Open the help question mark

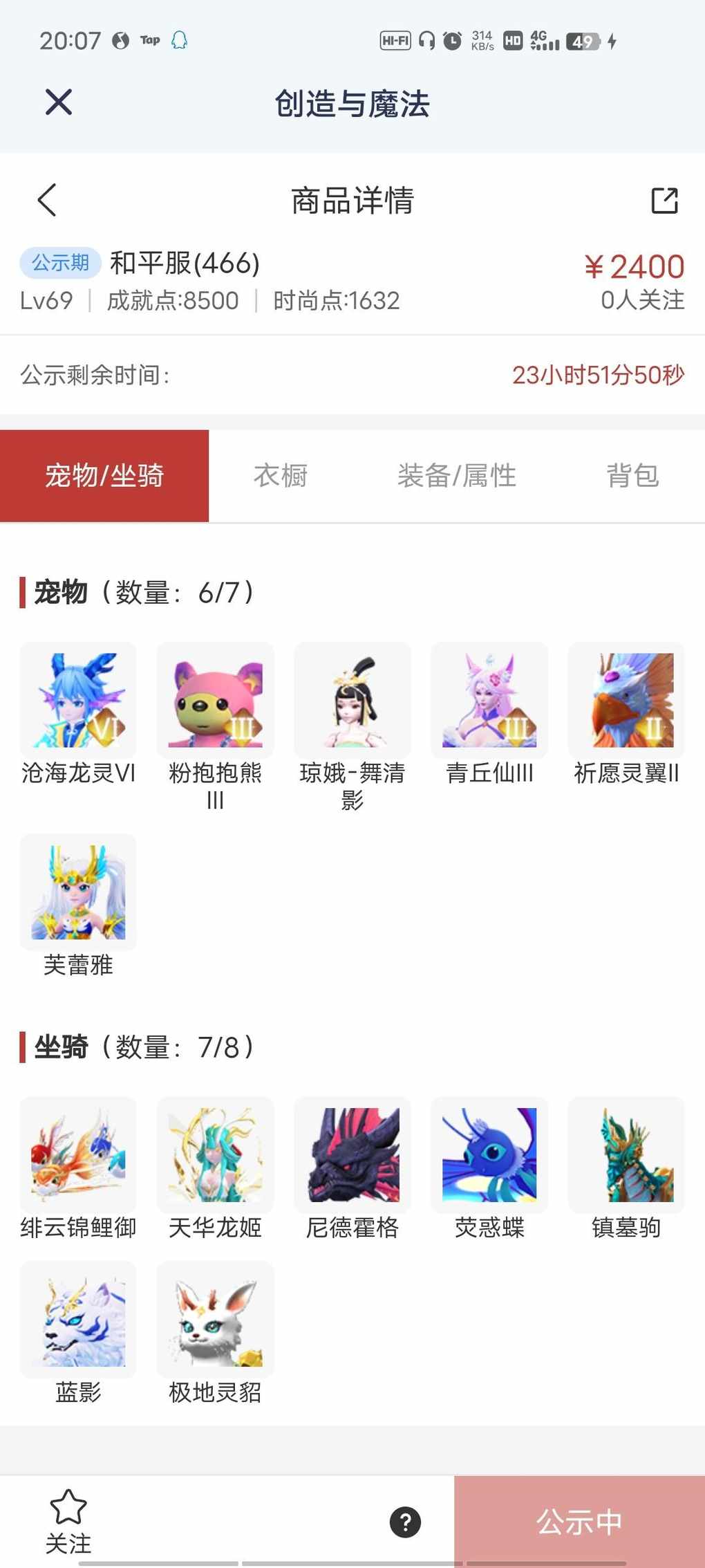point(406,1522)
